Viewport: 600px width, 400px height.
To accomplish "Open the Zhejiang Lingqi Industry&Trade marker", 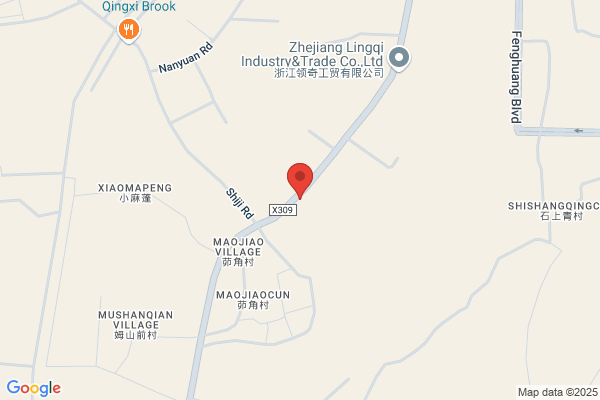I will pos(399,58).
